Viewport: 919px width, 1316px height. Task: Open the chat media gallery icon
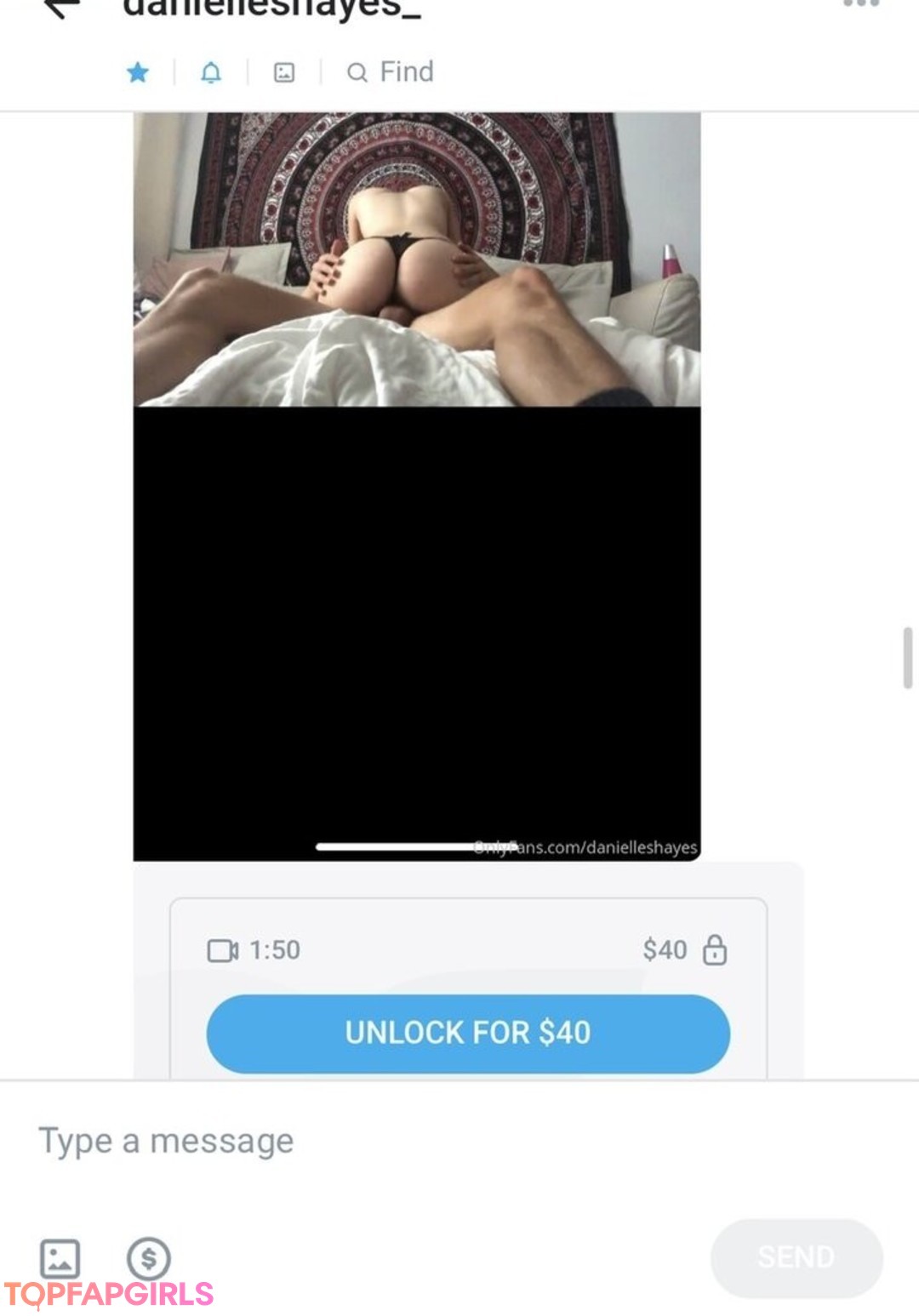pos(284,73)
